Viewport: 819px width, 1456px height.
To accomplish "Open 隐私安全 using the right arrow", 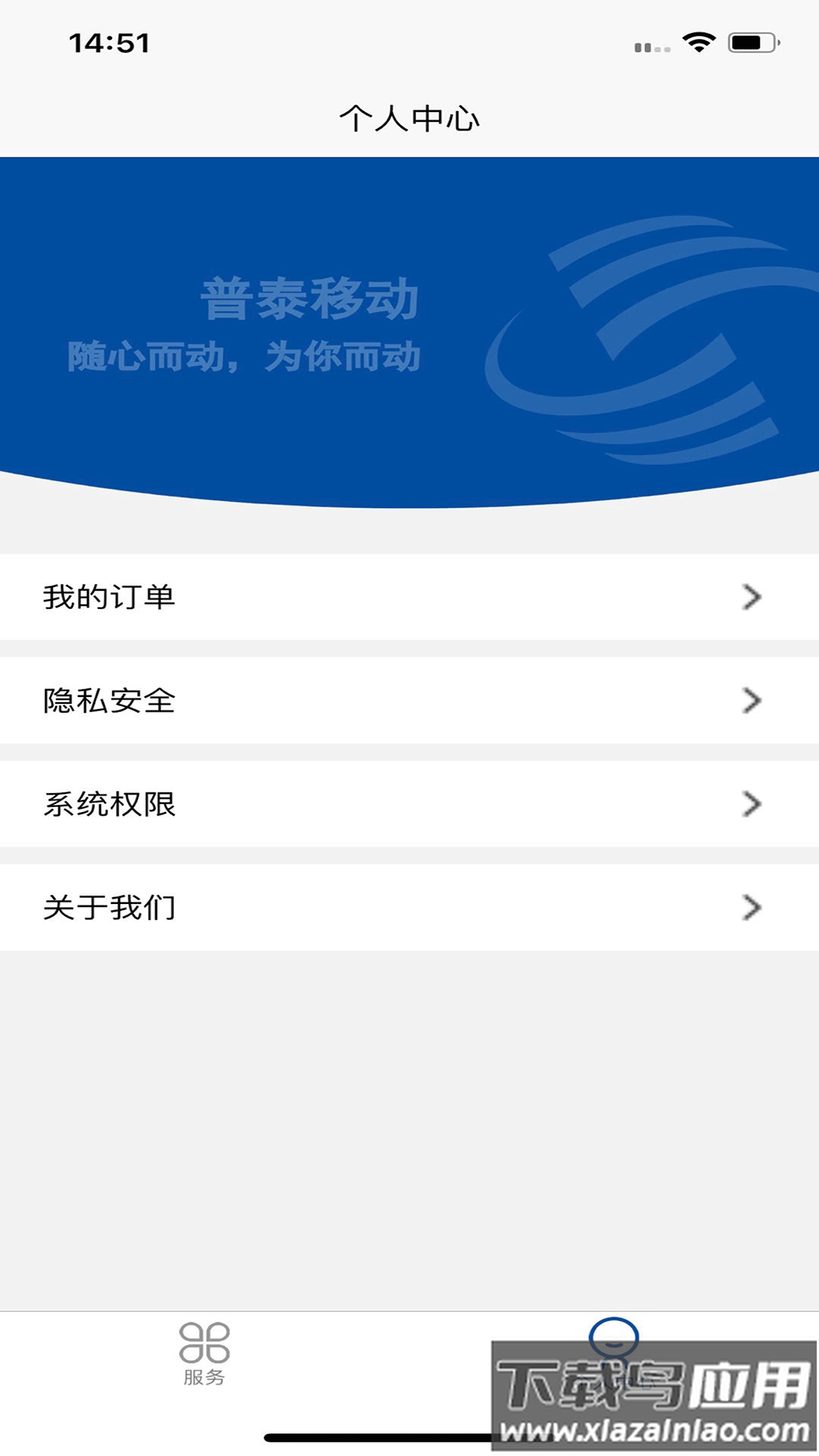I will 751,701.
